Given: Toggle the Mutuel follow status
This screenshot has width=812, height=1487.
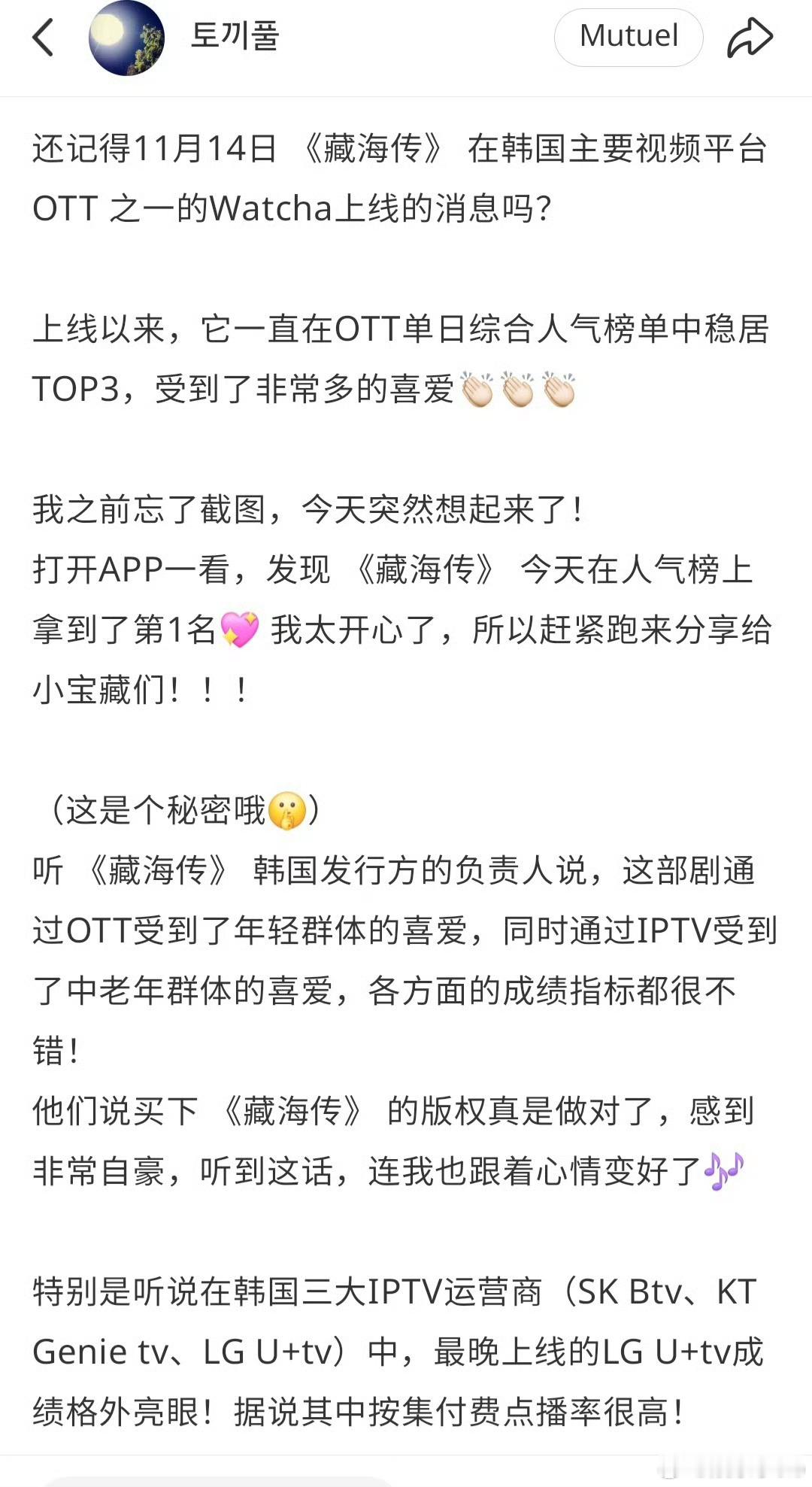Looking at the screenshot, I should pos(629,36).
